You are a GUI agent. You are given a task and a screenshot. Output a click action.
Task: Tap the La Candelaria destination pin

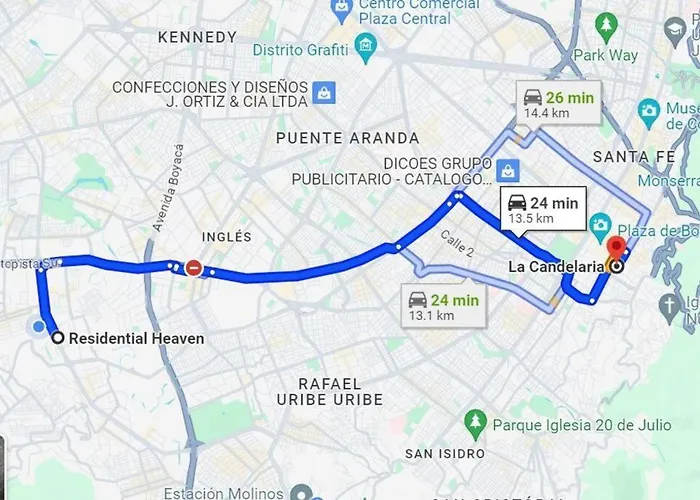616,249
